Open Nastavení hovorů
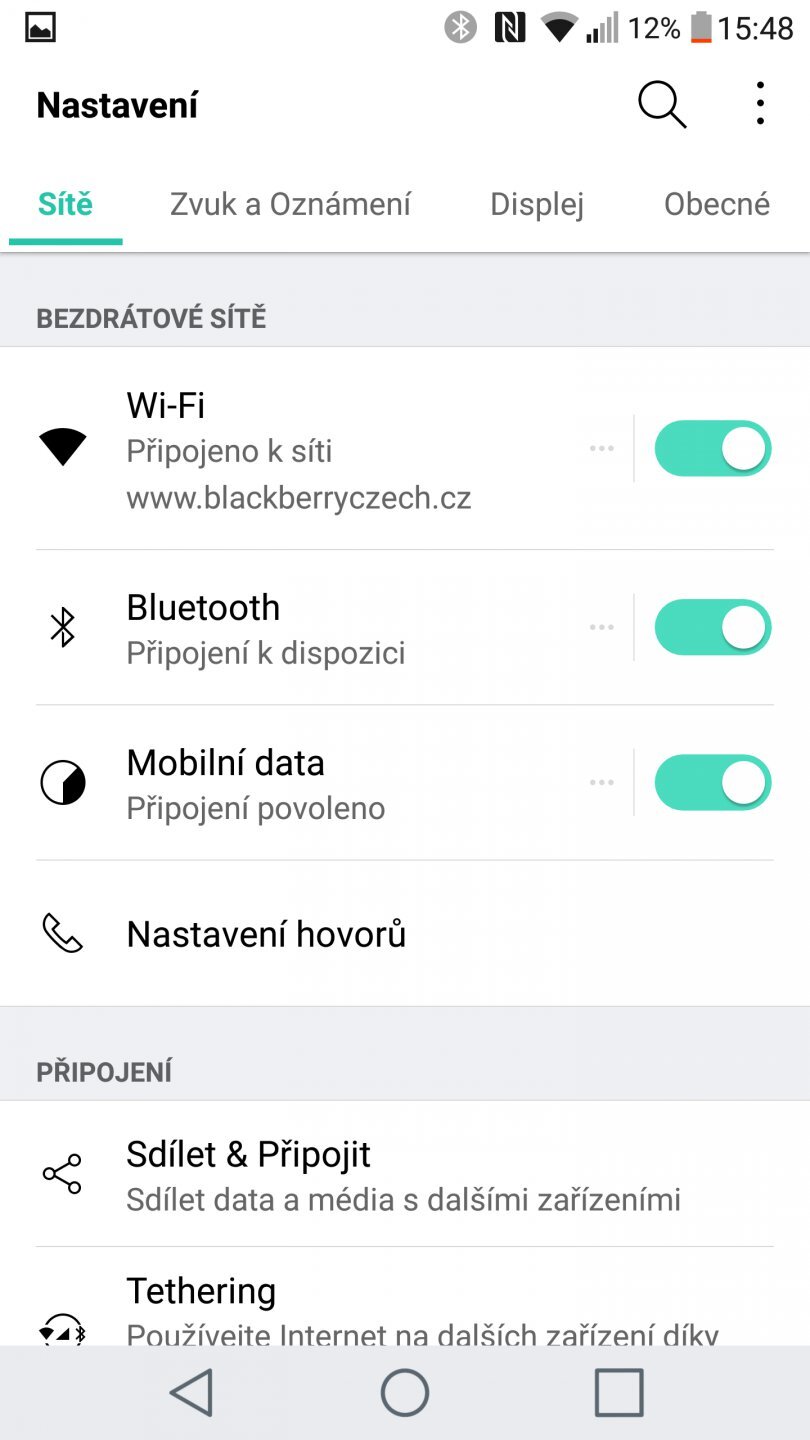The image size is (810, 1440). click(266, 934)
